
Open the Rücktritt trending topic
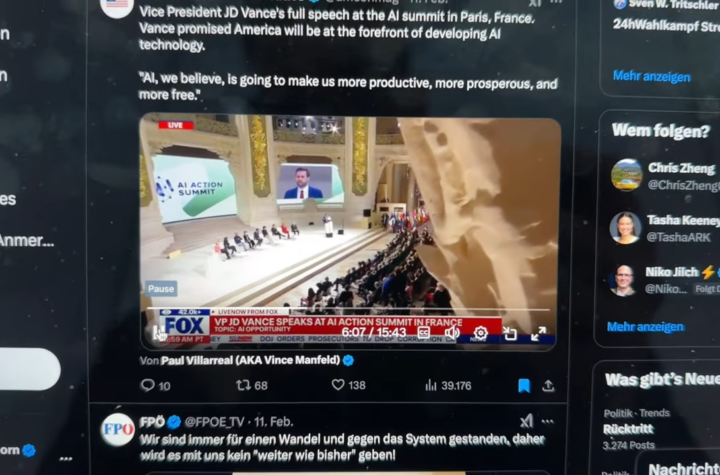coord(628,428)
